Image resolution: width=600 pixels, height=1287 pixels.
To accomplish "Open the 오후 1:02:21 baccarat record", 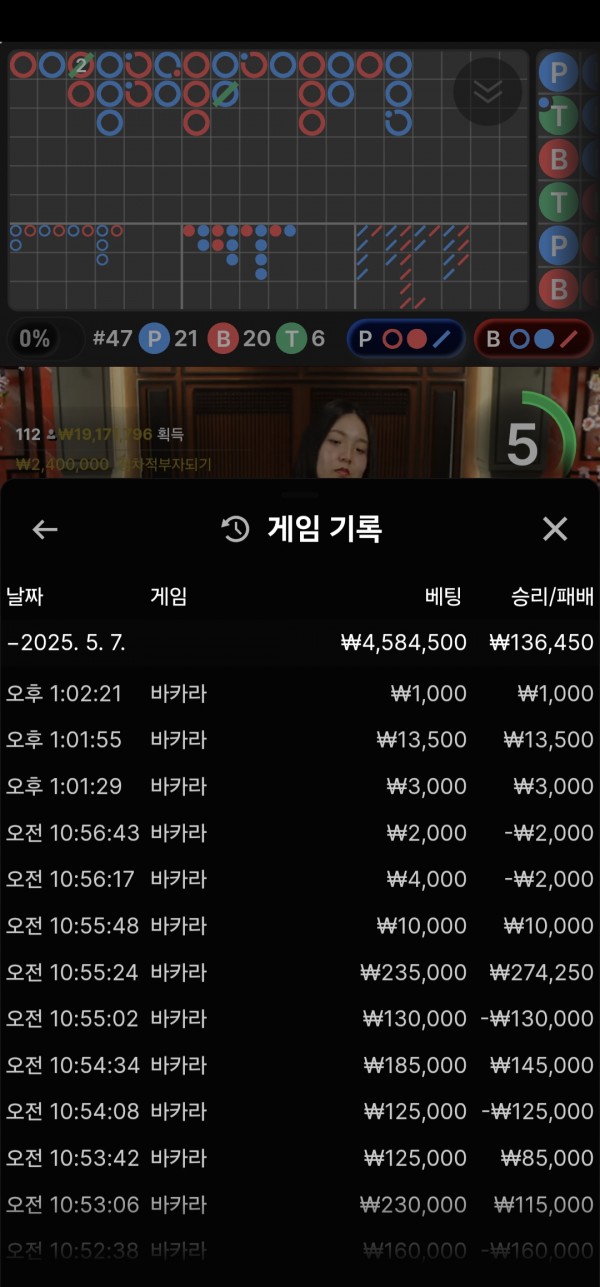I will click(x=300, y=694).
